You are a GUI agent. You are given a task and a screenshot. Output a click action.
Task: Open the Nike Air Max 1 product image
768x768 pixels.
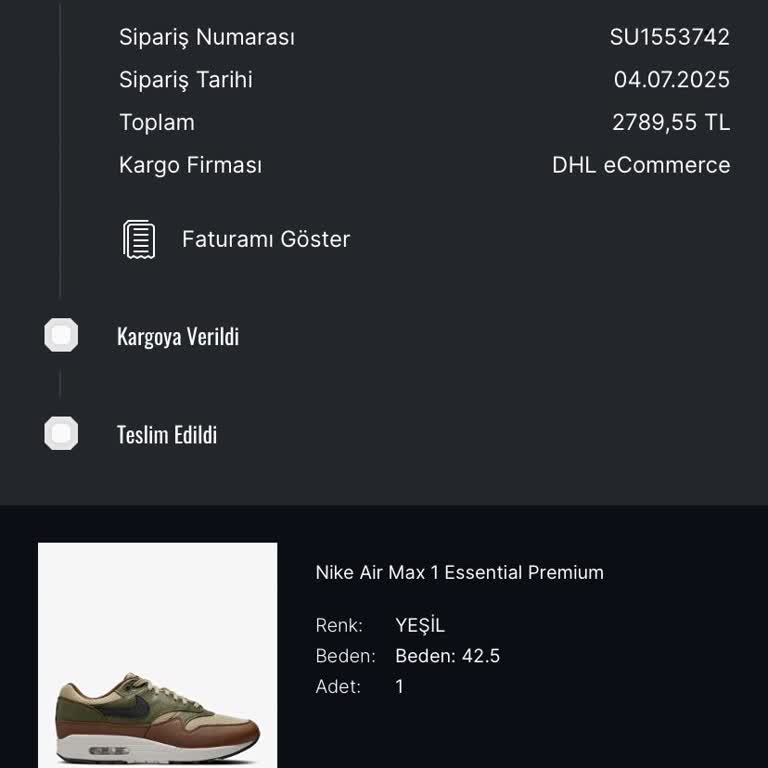pyautogui.click(x=158, y=655)
